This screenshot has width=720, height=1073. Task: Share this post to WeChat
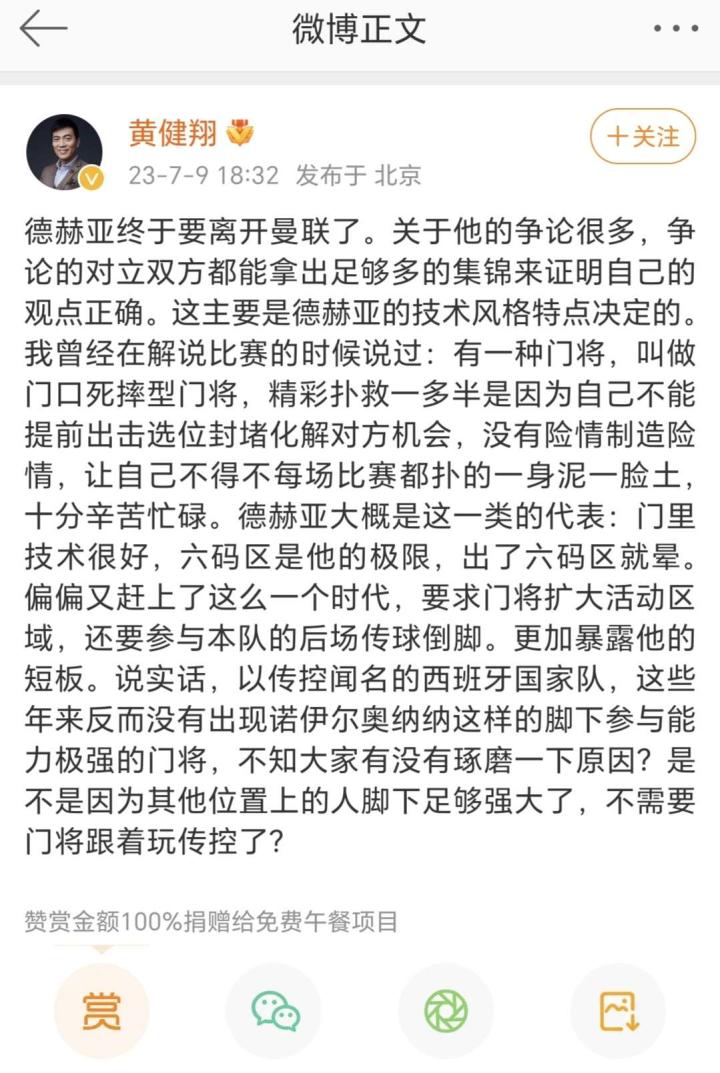tap(274, 1010)
